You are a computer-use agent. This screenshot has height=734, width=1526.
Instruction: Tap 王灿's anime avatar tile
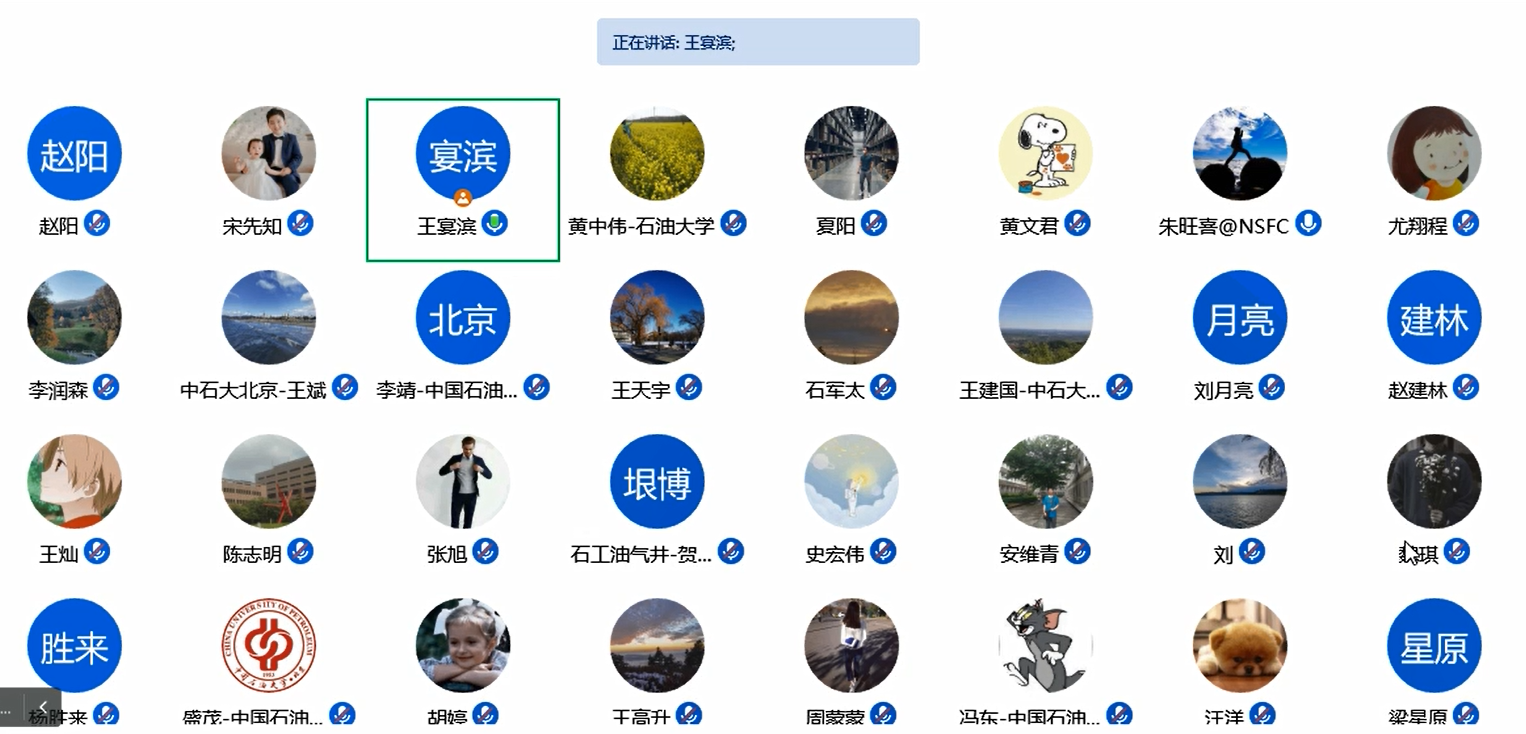point(74,482)
